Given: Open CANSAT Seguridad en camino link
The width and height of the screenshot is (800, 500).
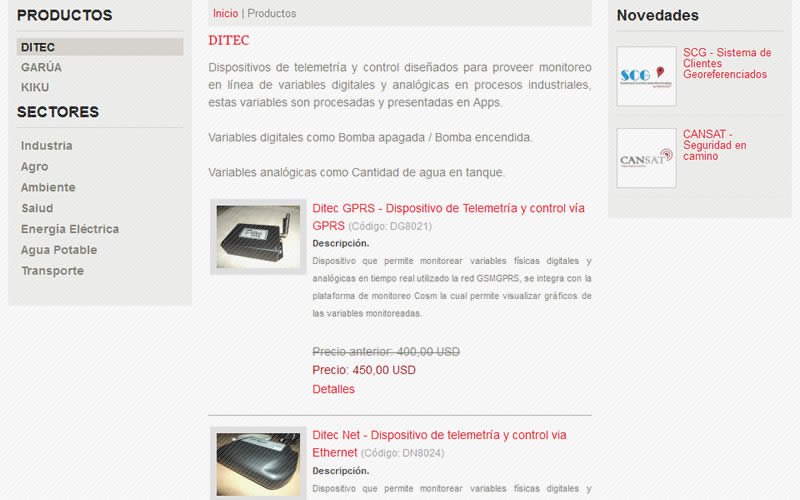Looking at the screenshot, I should tap(714, 145).
